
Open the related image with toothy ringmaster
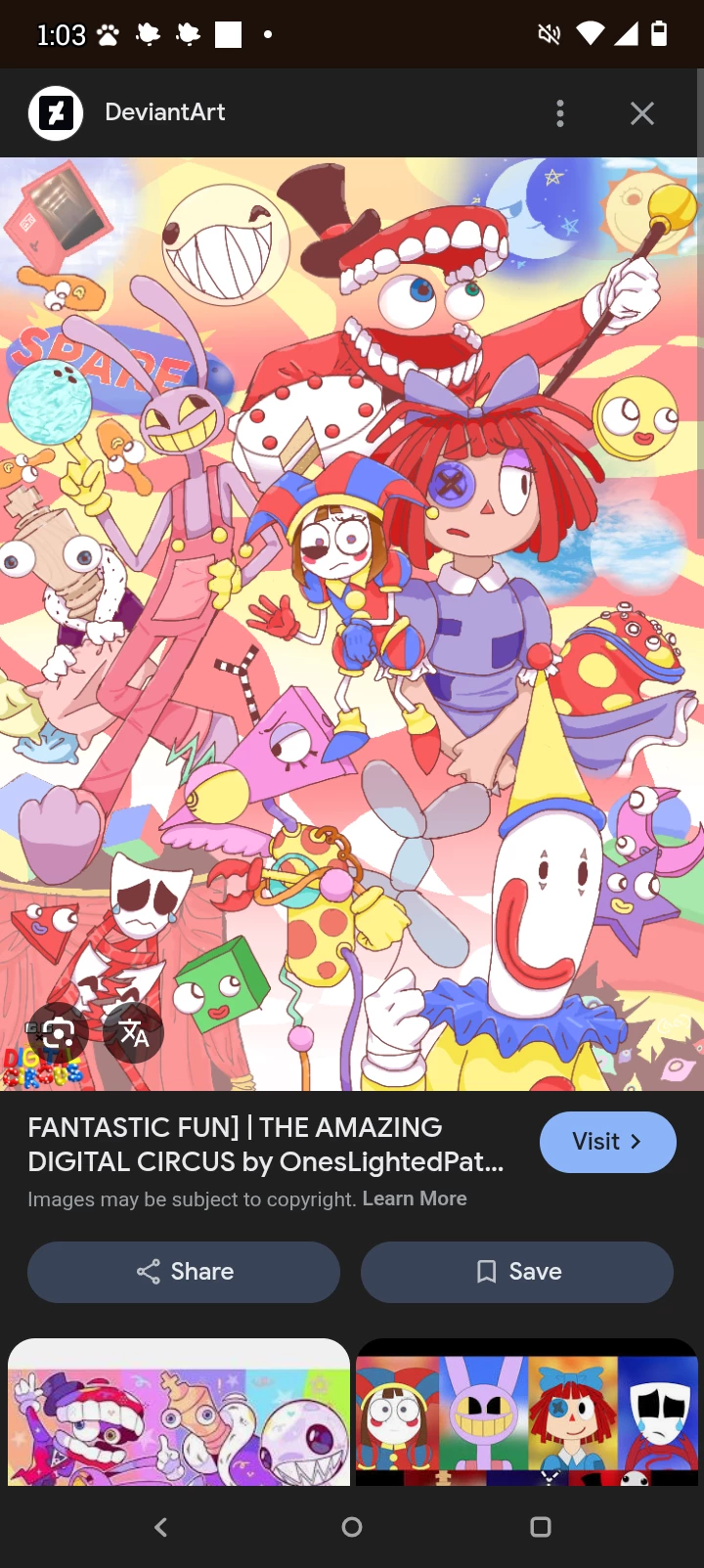click(x=179, y=1413)
